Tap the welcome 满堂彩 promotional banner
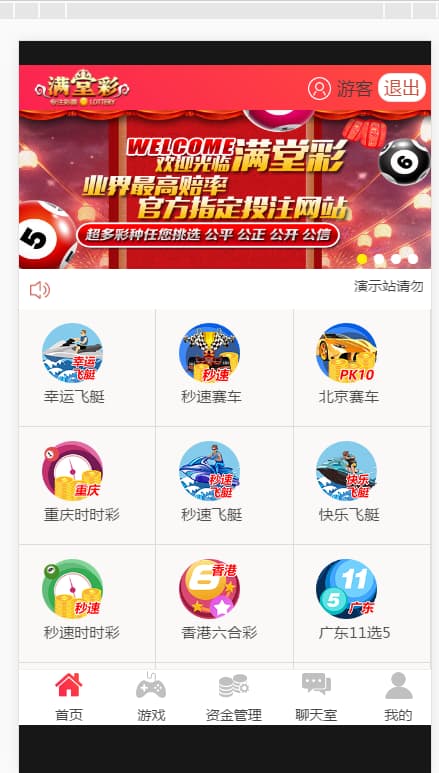 point(225,189)
